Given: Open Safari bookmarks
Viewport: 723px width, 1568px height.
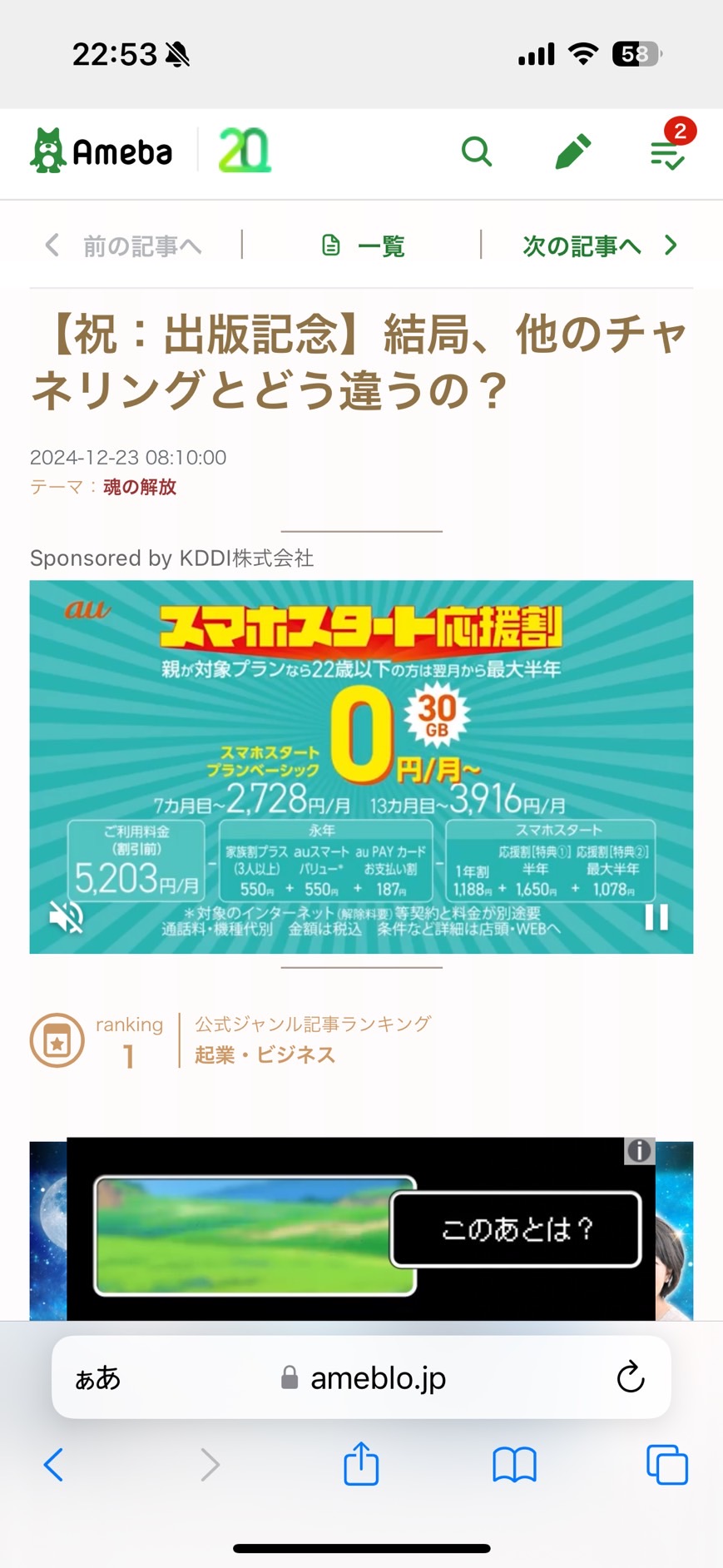Looking at the screenshot, I should click(x=514, y=1465).
